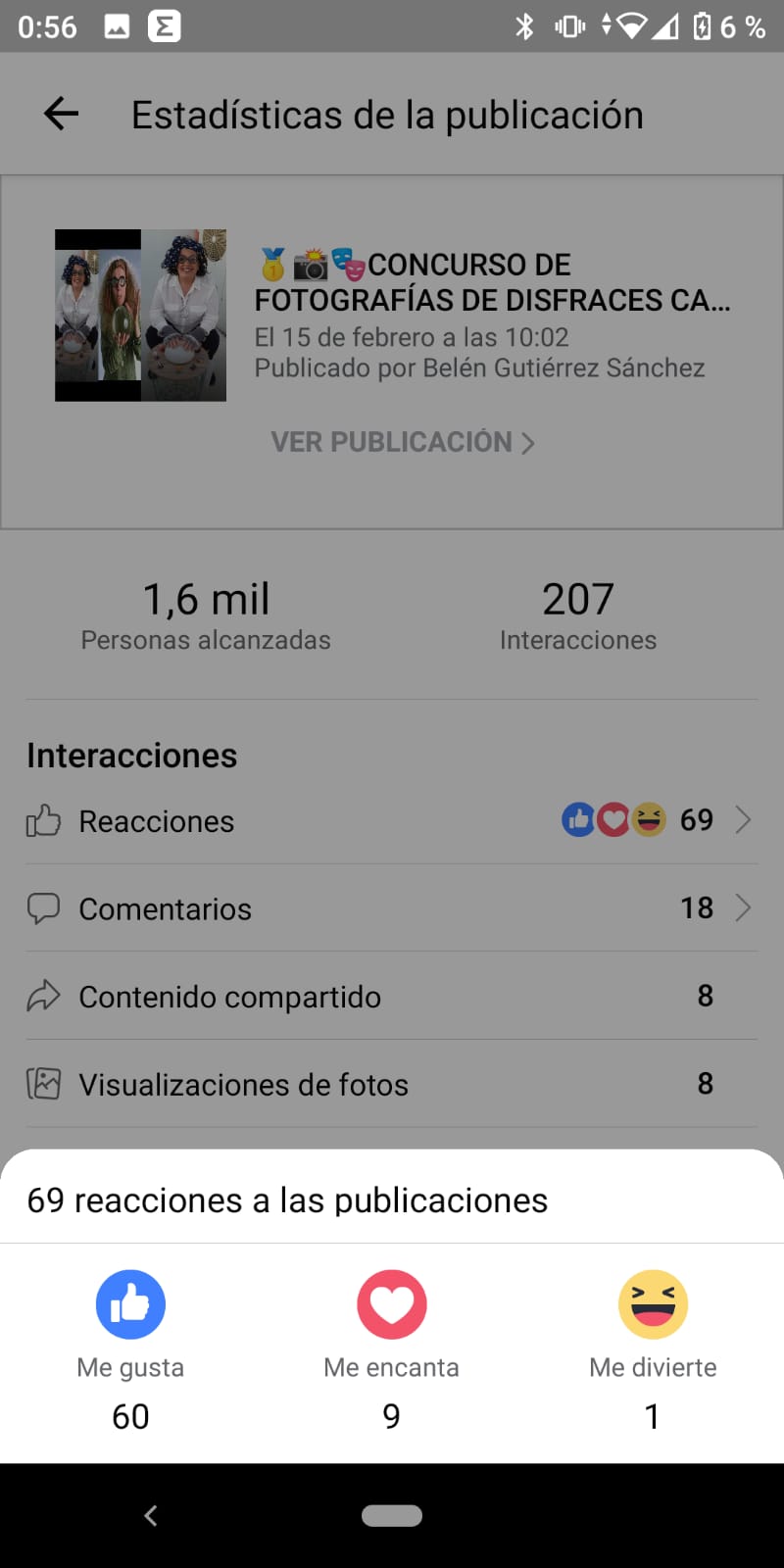The height and width of the screenshot is (1568, 784).
Task: Open the VER PUBLICACIÓN link
Action: tap(402, 442)
